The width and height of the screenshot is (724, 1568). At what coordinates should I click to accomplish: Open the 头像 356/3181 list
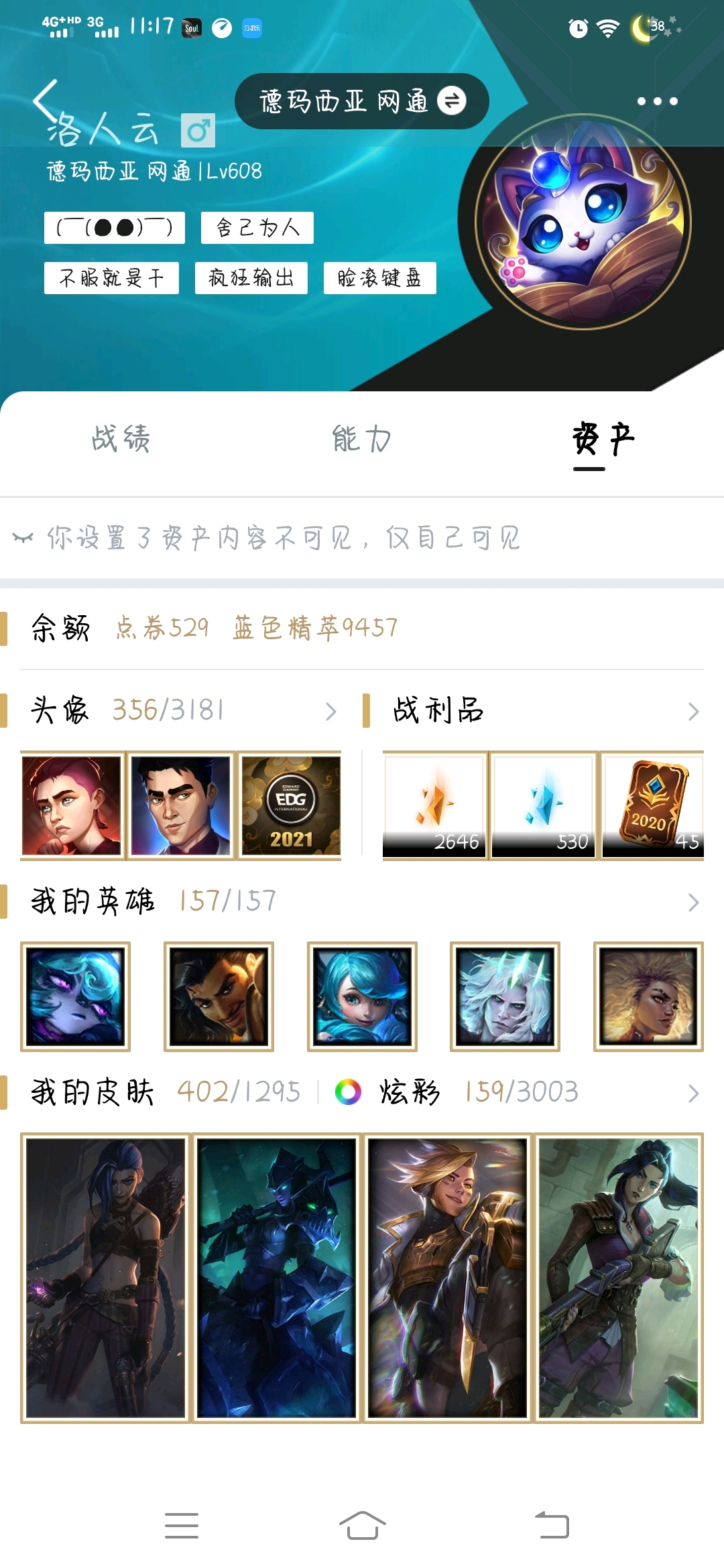click(x=181, y=710)
